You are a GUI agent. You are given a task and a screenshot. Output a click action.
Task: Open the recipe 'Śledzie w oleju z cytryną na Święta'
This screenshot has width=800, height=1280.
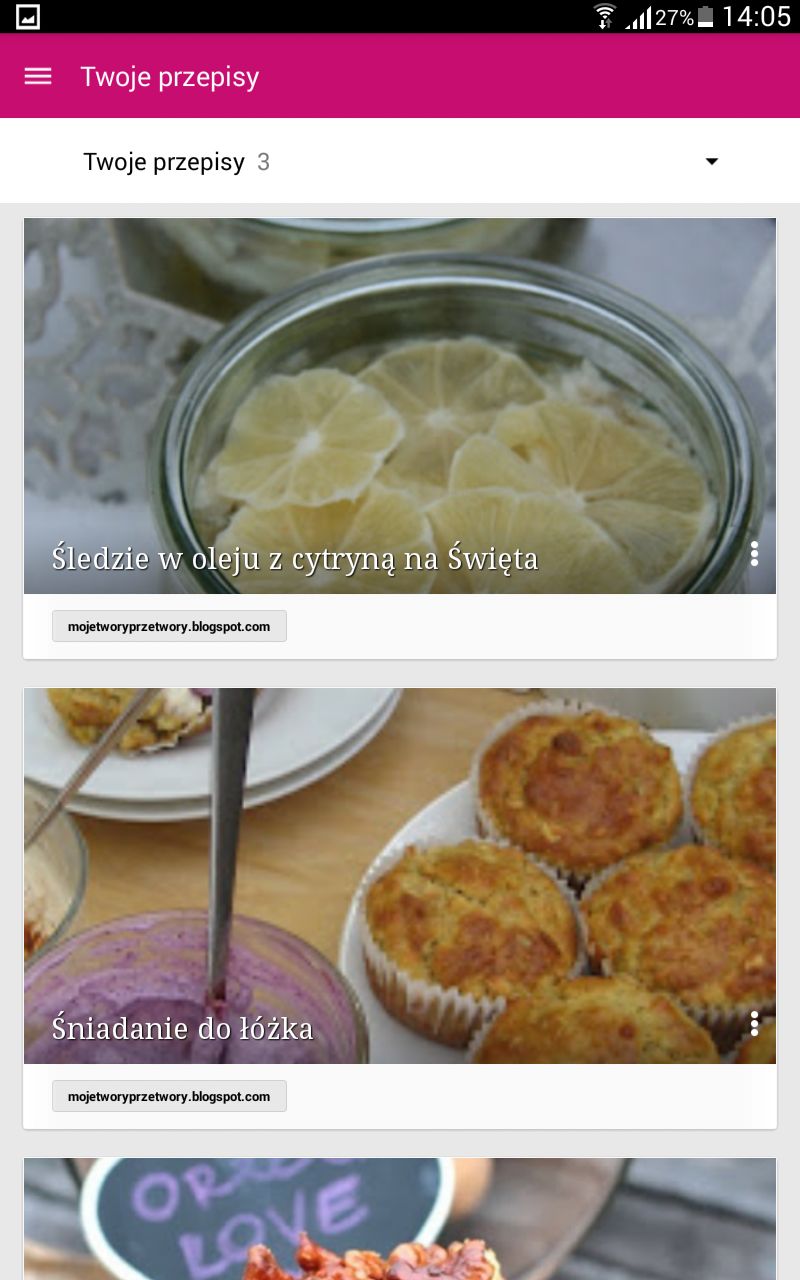(x=295, y=560)
